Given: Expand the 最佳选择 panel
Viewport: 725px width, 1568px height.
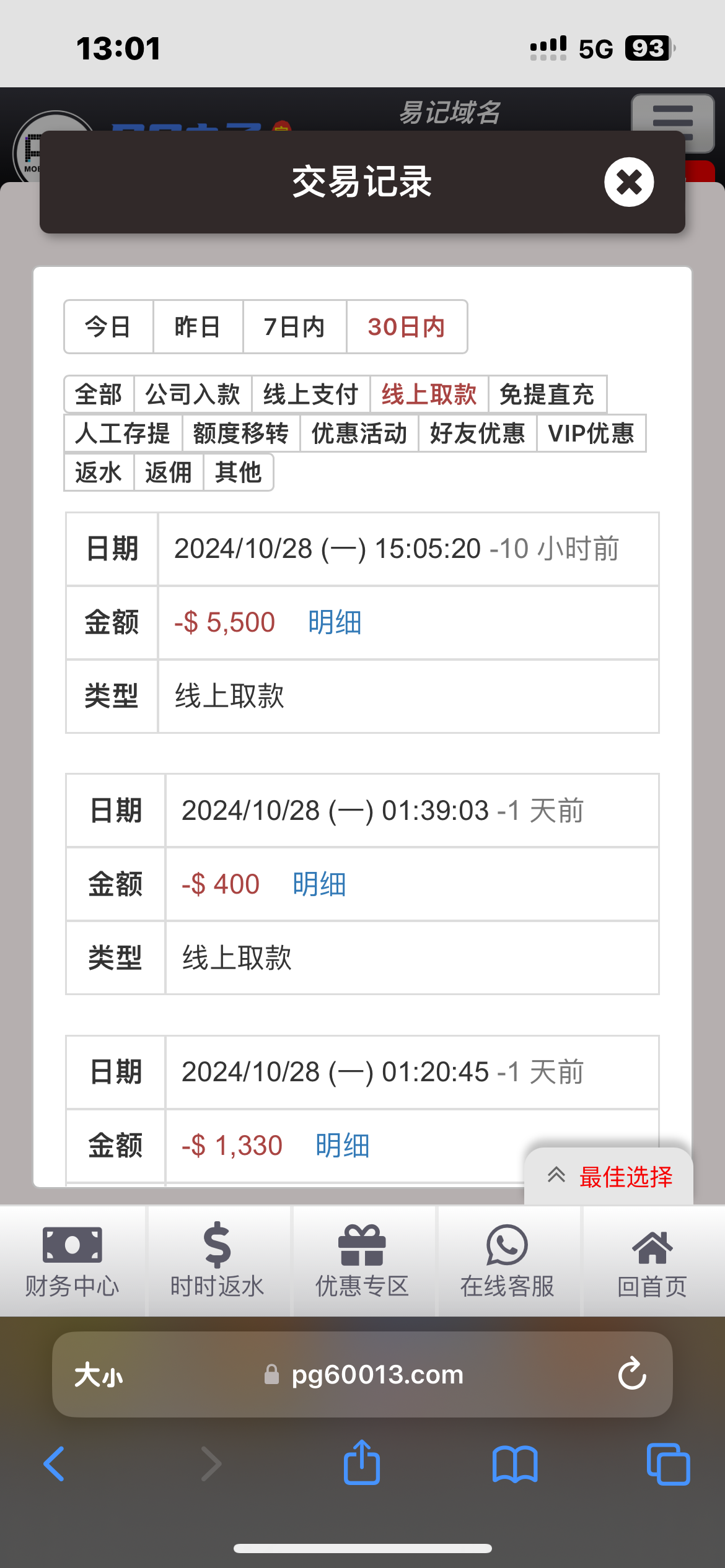Looking at the screenshot, I should [609, 1177].
